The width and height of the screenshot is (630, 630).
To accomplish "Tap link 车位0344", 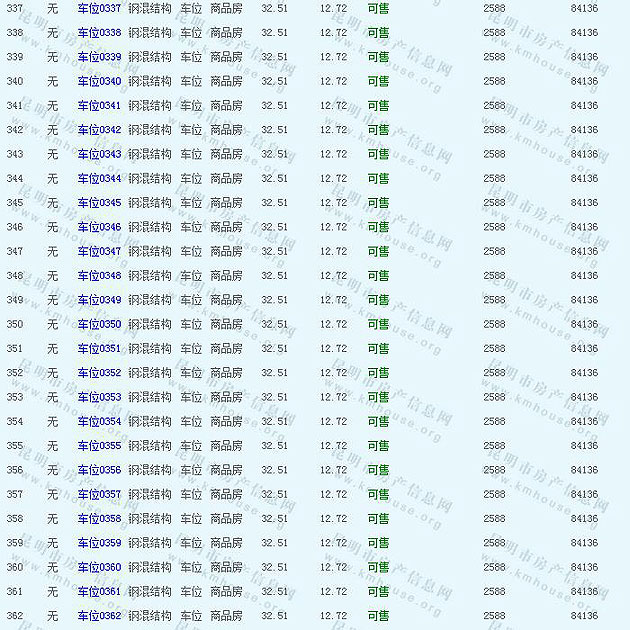I will (x=99, y=179).
